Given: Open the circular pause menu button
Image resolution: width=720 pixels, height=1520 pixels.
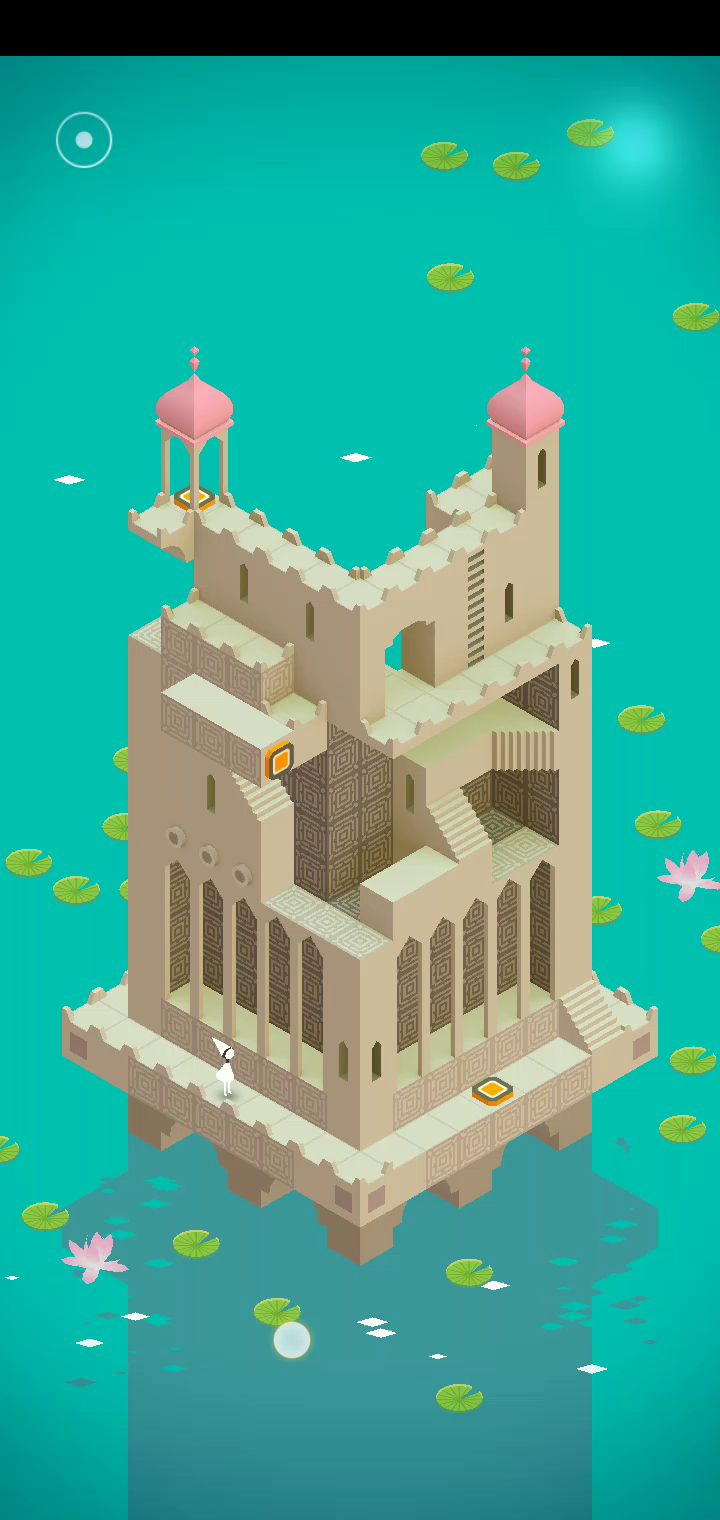Looking at the screenshot, I should 84,140.
